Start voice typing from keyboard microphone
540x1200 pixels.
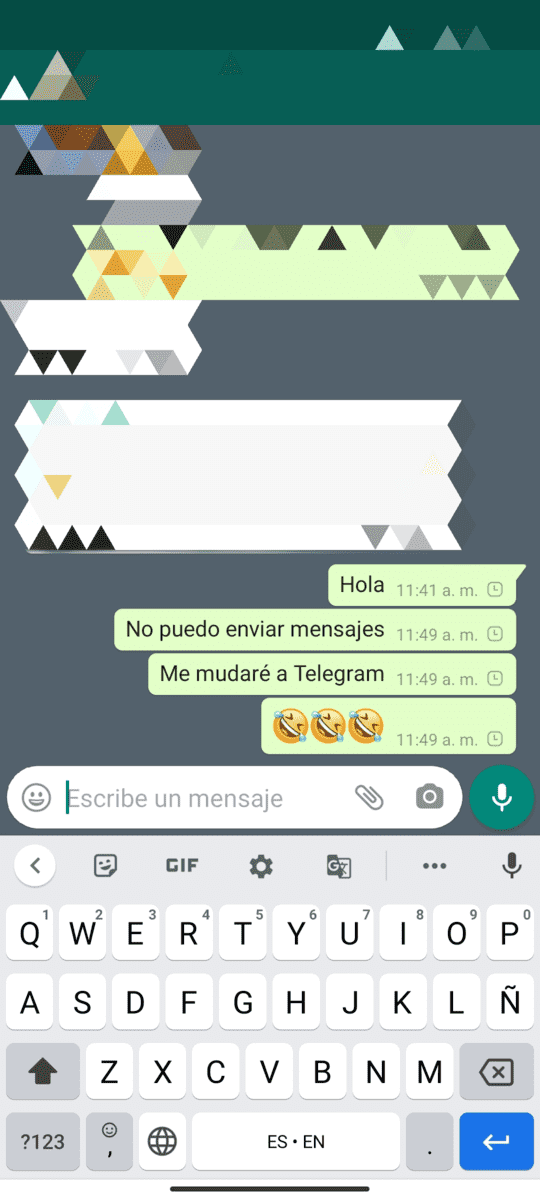click(512, 866)
